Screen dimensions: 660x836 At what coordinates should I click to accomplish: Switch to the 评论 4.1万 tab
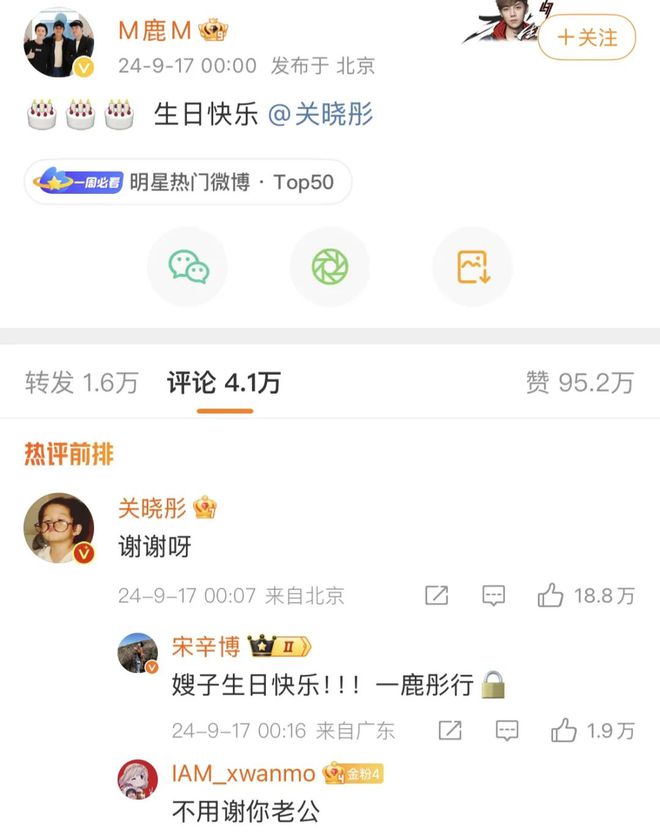[224, 382]
